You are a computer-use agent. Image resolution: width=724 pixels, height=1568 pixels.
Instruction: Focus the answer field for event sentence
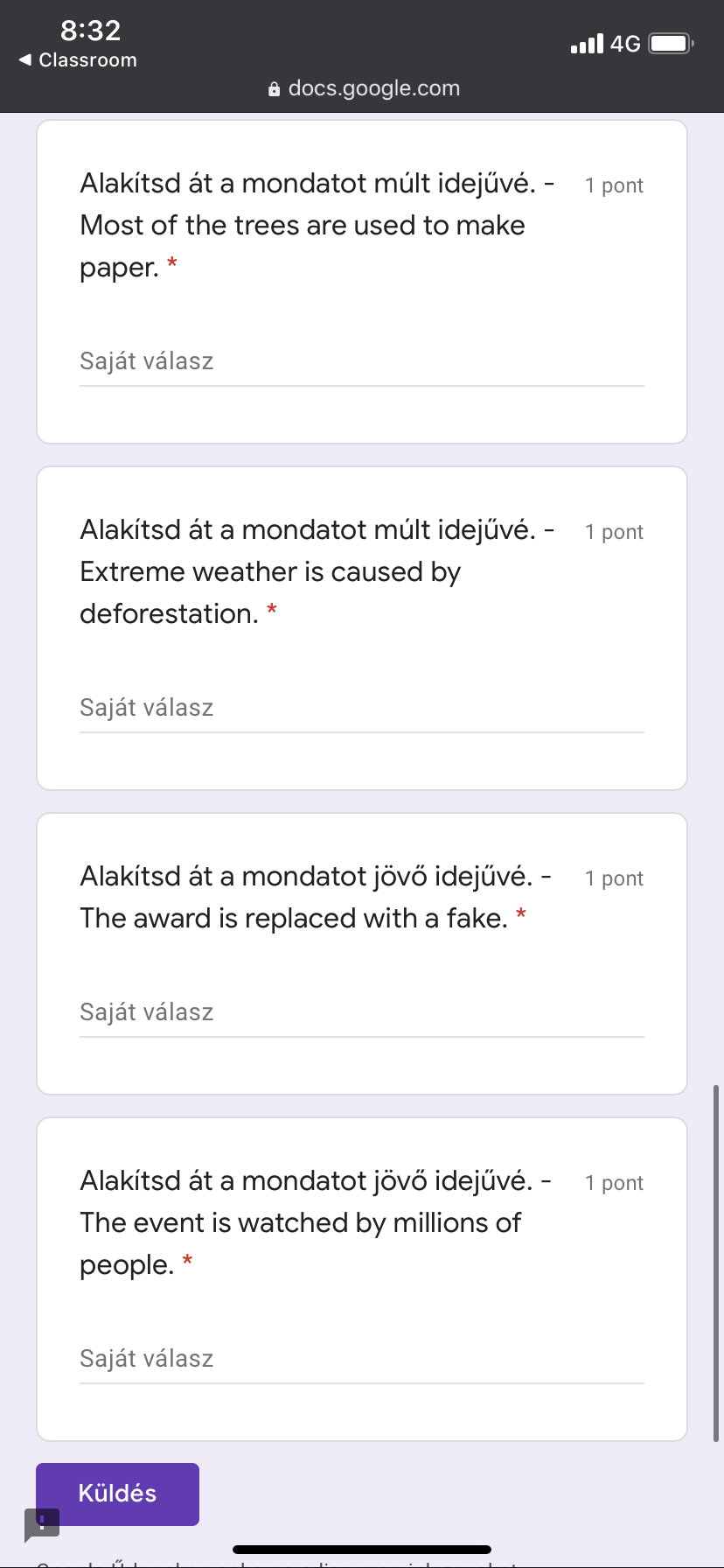pyautogui.click(x=361, y=1359)
